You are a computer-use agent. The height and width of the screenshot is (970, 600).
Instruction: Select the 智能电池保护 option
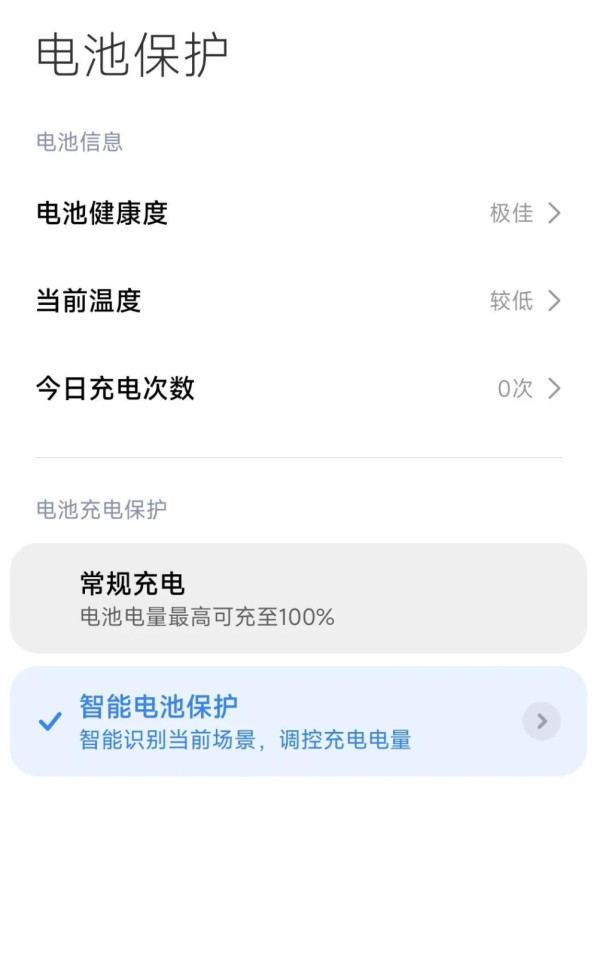tap(260, 721)
